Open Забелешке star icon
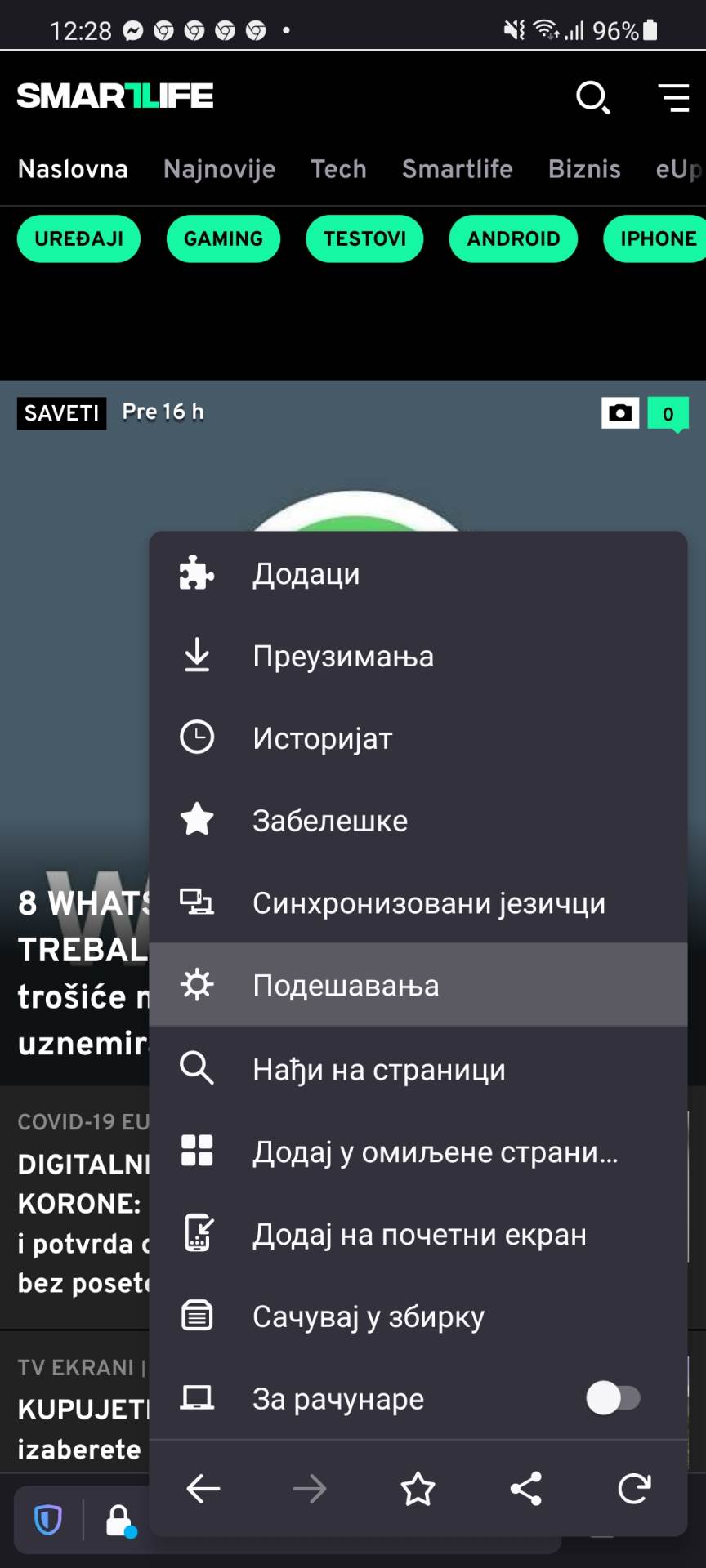The height and width of the screenshot is (1568, 706). (x=196, y=820)
